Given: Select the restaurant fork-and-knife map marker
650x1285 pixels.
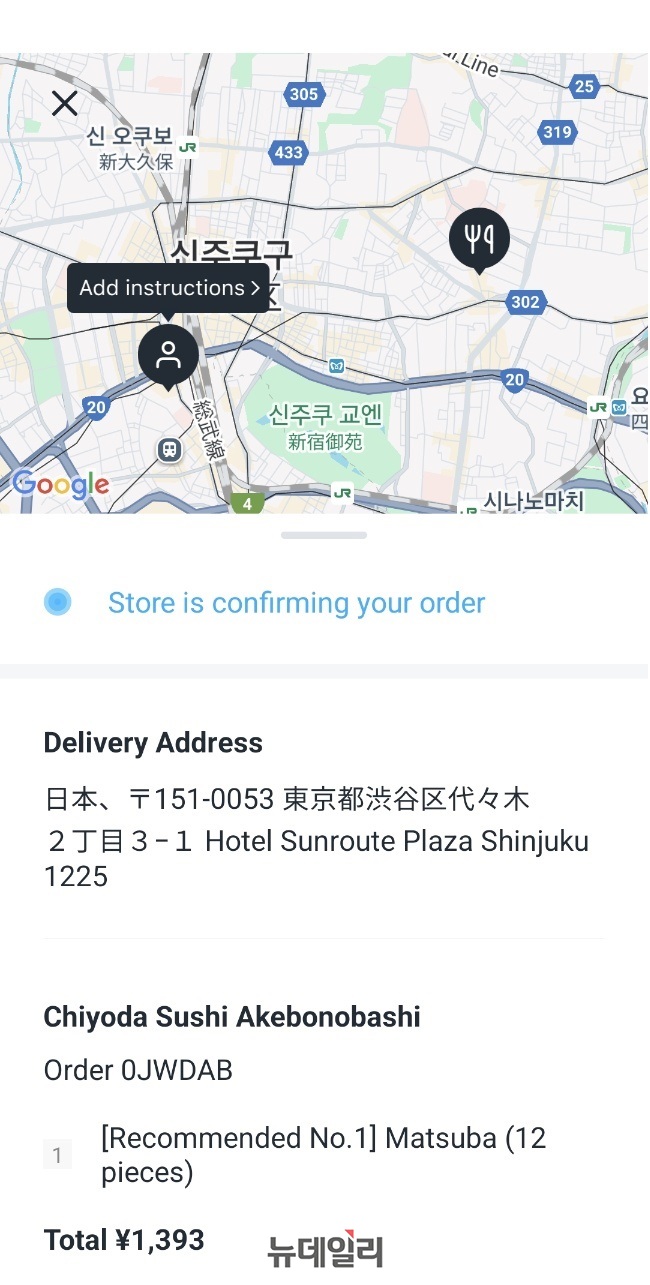Looking at the screenshot, I should (479, 238).
